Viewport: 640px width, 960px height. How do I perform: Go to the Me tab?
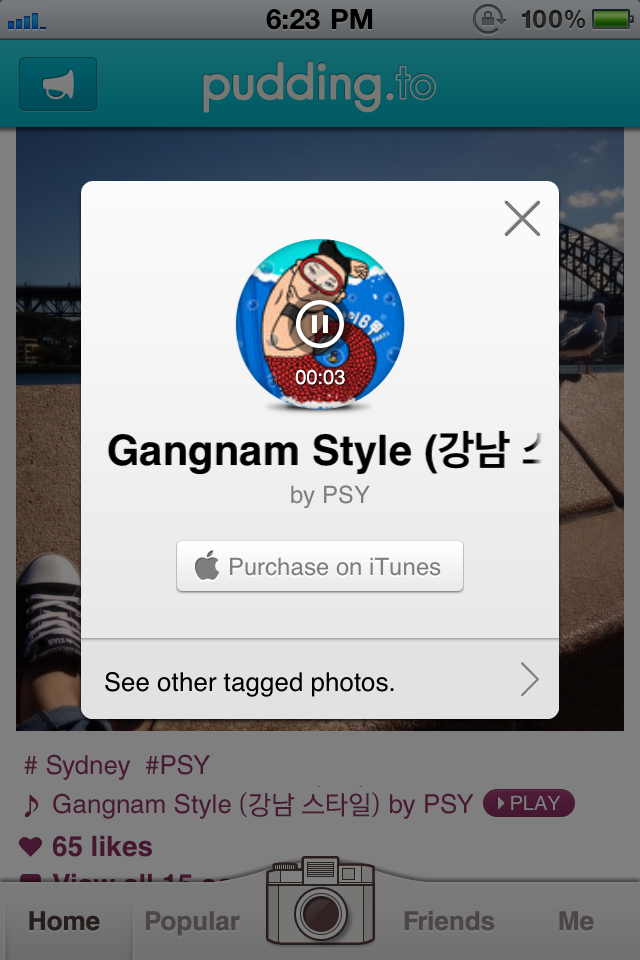tap(576, 921)
